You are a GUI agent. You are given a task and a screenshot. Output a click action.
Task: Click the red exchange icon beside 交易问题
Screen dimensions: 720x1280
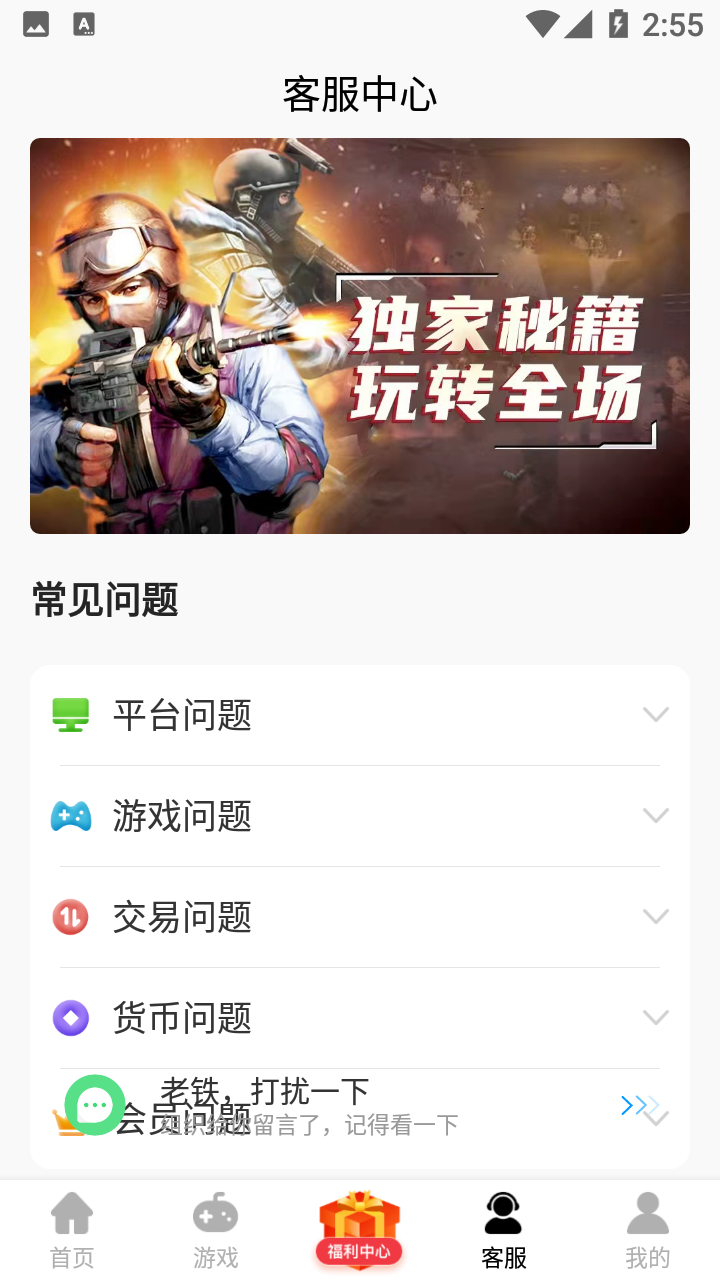pos(70,917)
